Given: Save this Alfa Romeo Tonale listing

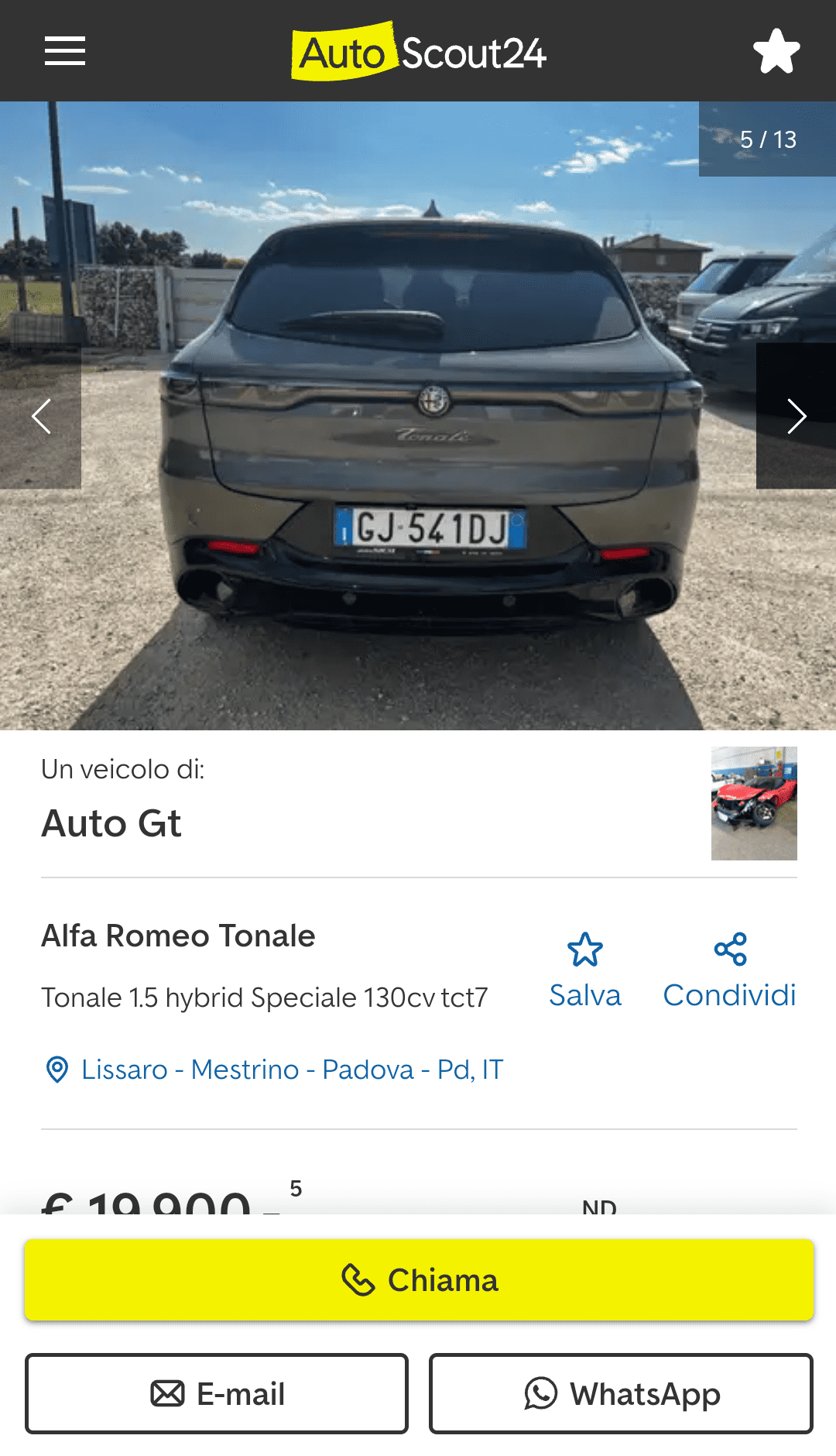Looking at the screenshot, I should (584, 970).
